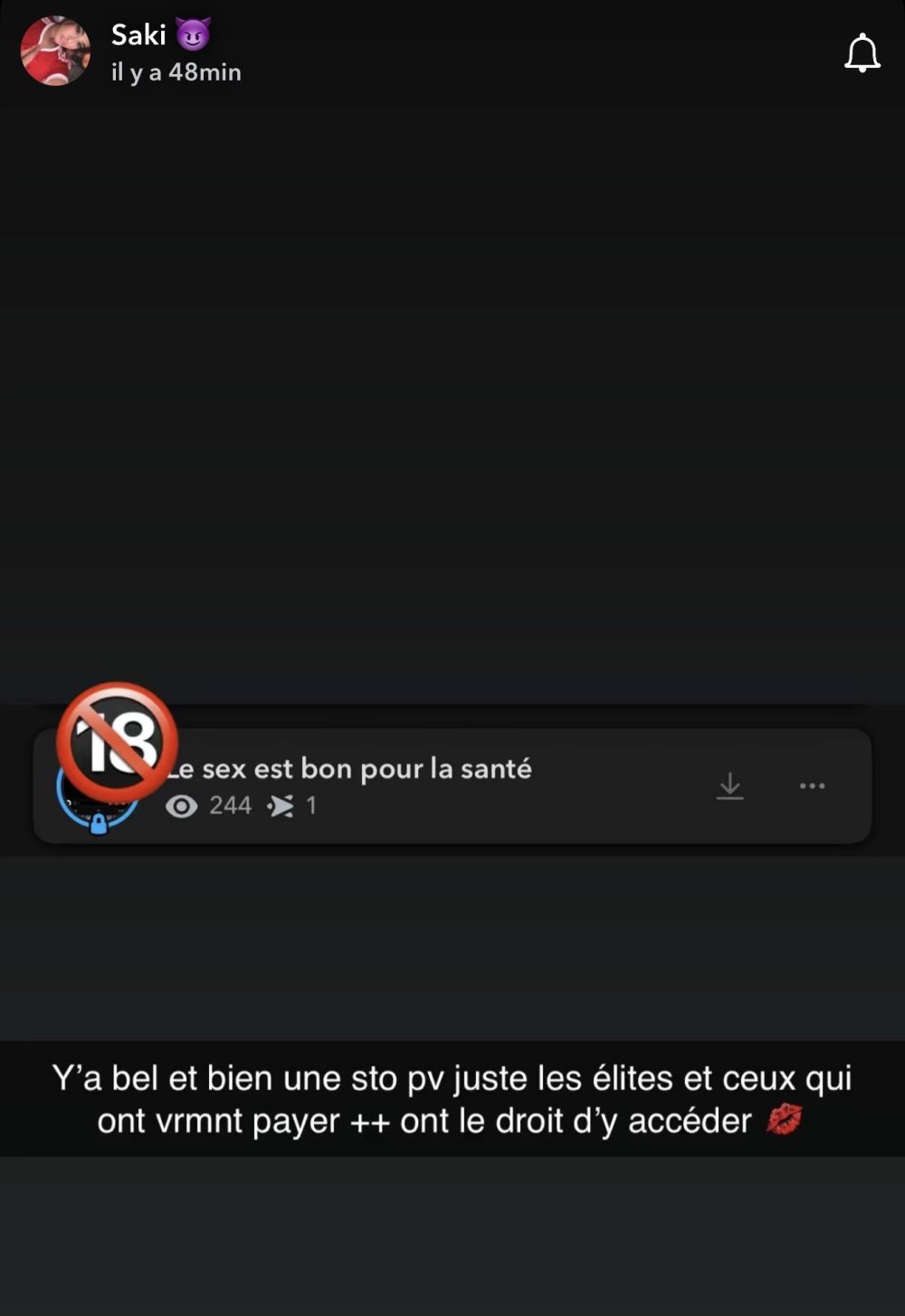The width and height of the screenshot is (905, 1316).
Task: Tap the kiss mark emoji in the caption
Action: tap(785, 1121)
